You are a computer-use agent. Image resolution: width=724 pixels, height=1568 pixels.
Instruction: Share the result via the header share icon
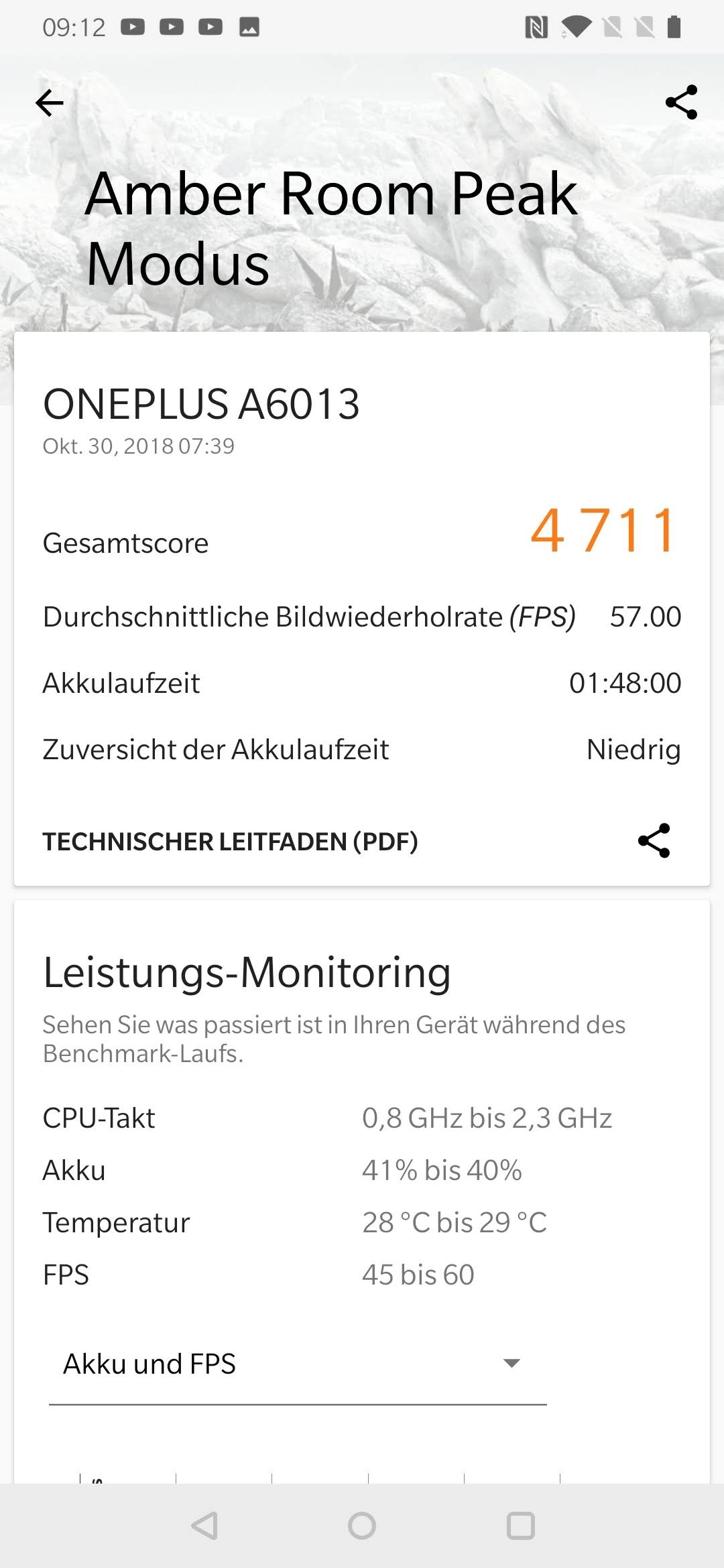click(681, 103)
